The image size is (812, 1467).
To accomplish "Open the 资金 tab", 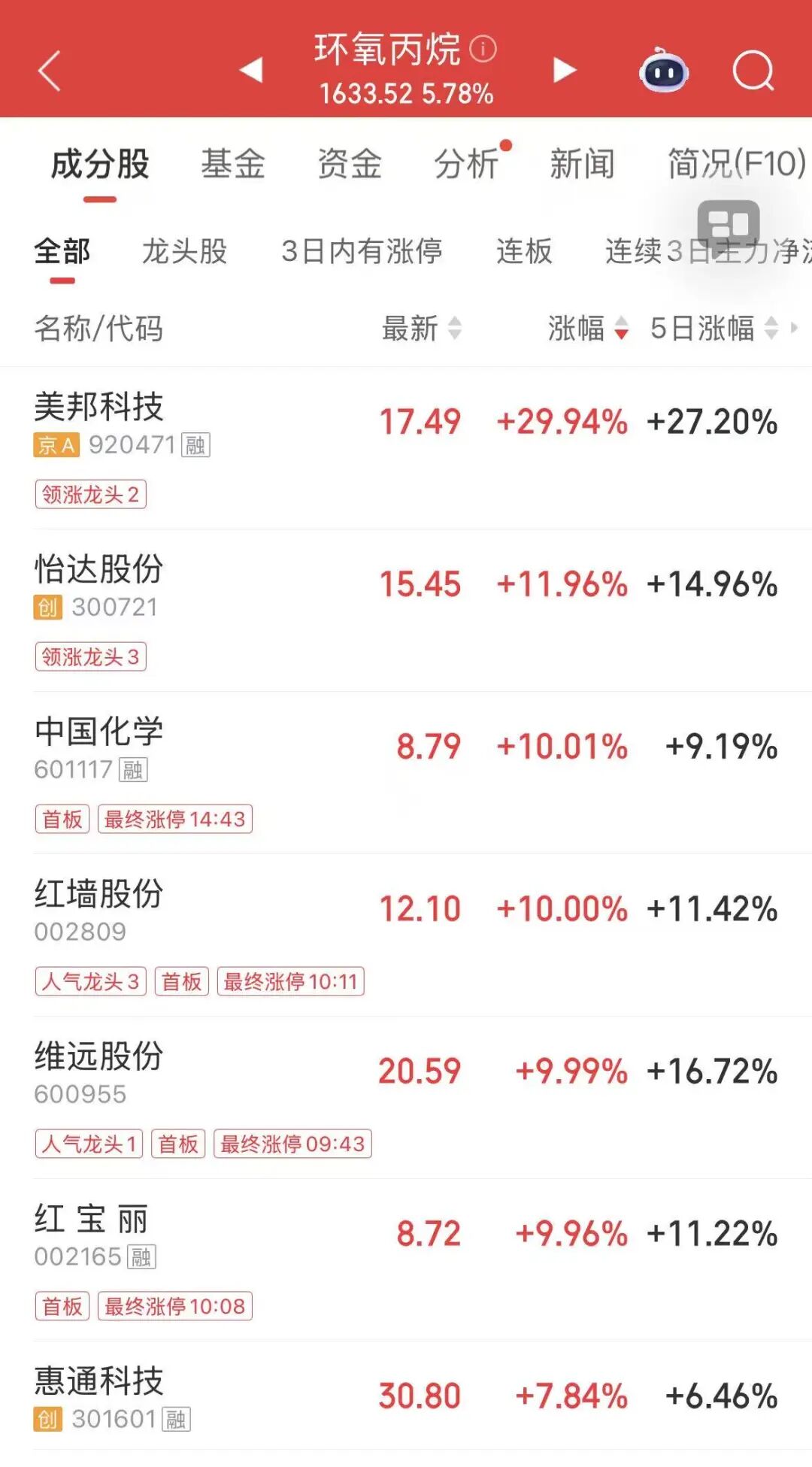I will (350, 164).
